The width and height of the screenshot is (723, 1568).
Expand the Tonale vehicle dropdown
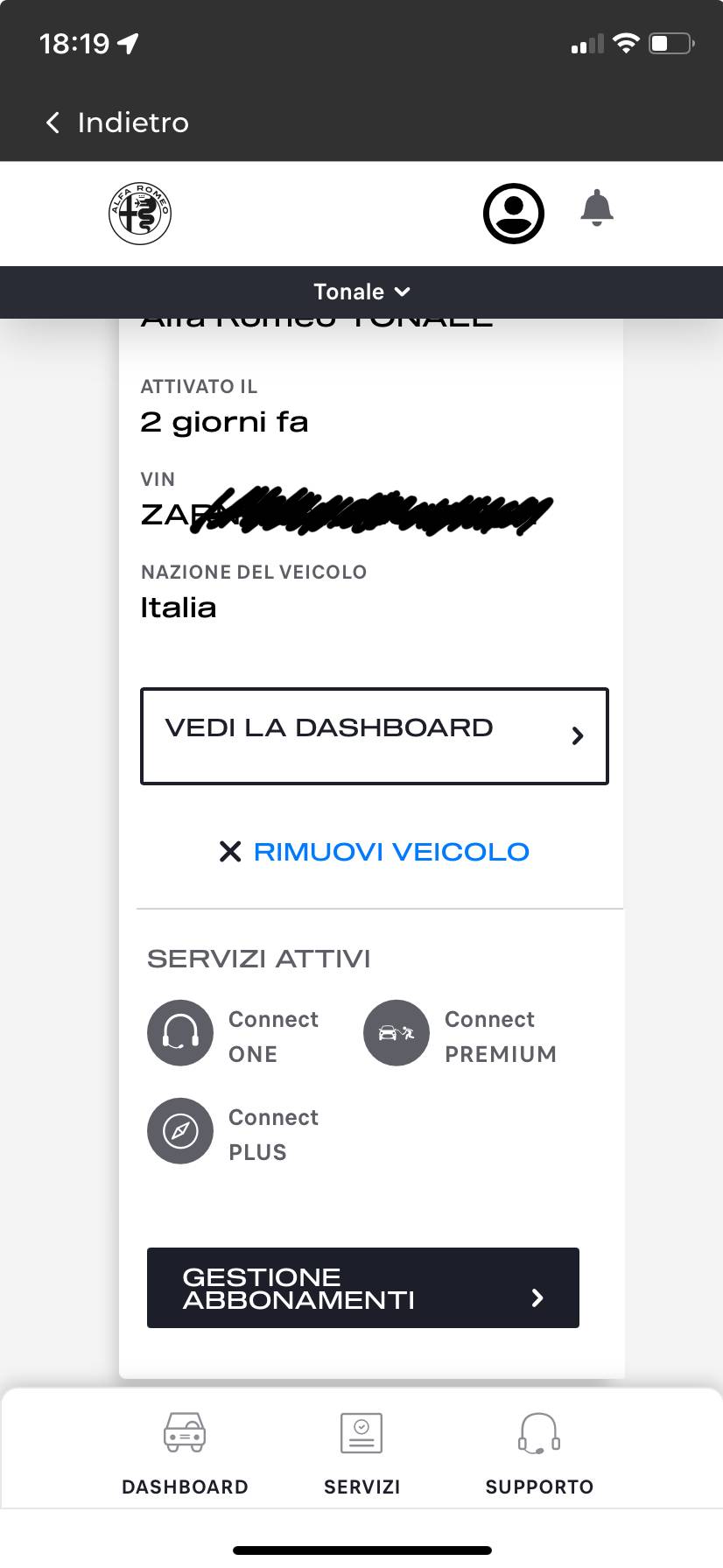(x=361, y=292)
